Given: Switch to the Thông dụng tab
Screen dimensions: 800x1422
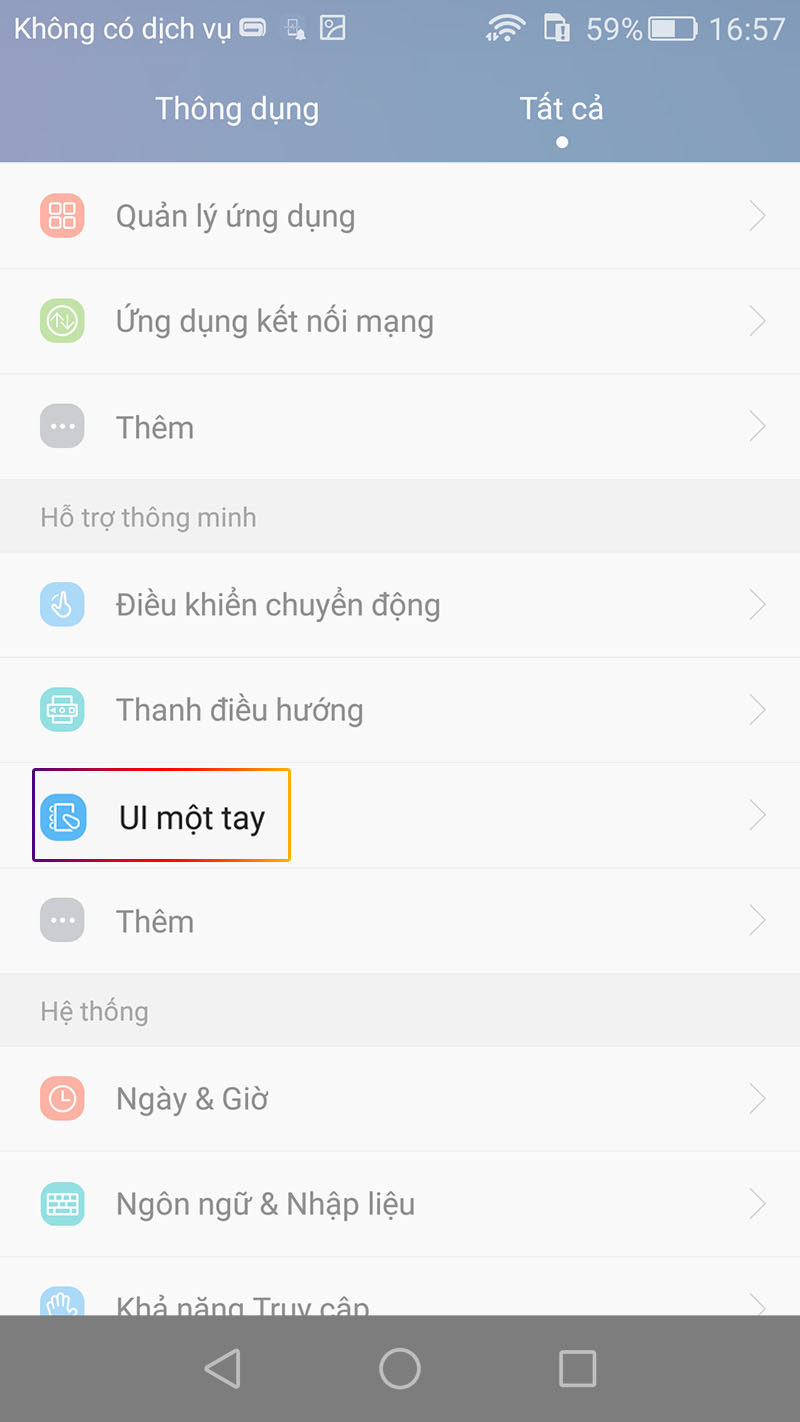Looking at the screenshot, I should coord(236,108).
